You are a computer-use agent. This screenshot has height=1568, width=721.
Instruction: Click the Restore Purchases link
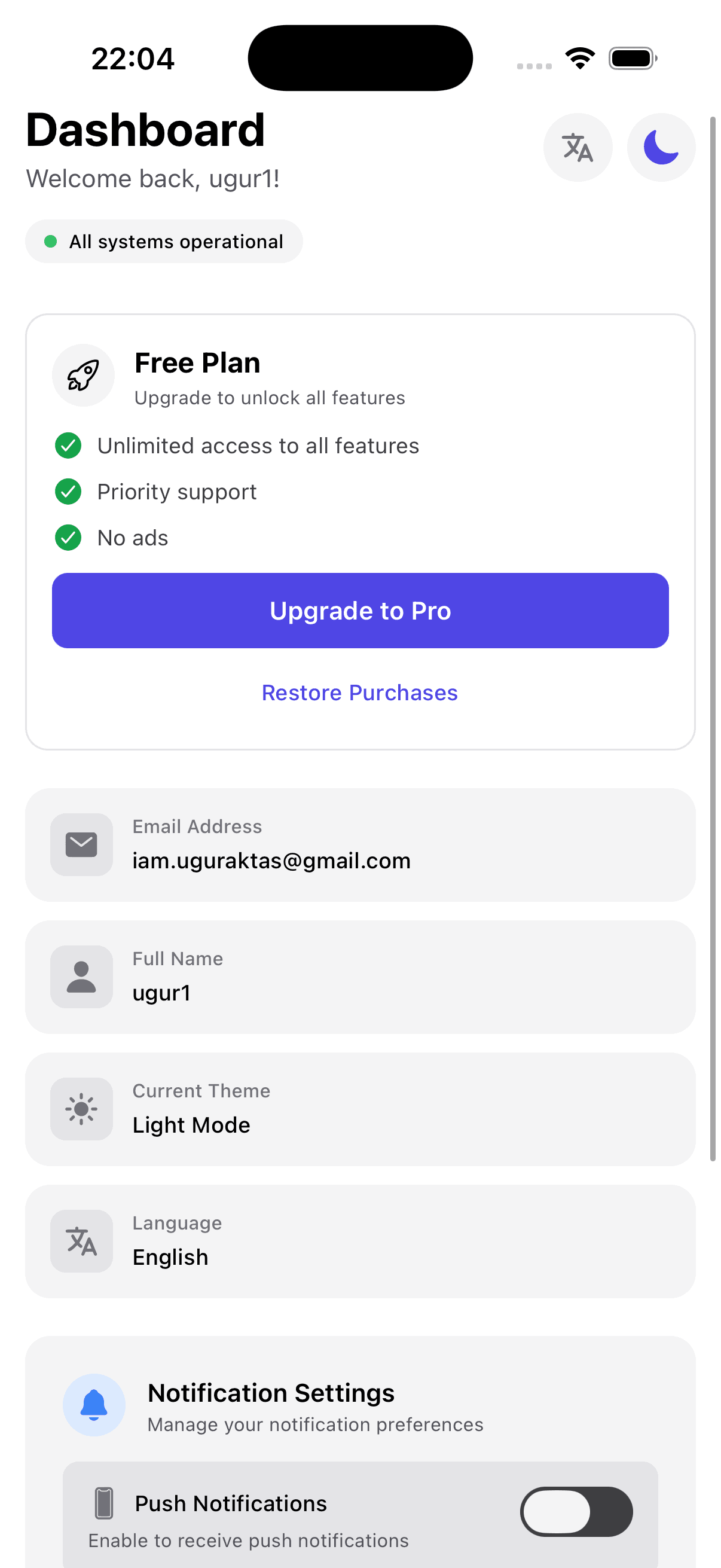tap(359, 692)
